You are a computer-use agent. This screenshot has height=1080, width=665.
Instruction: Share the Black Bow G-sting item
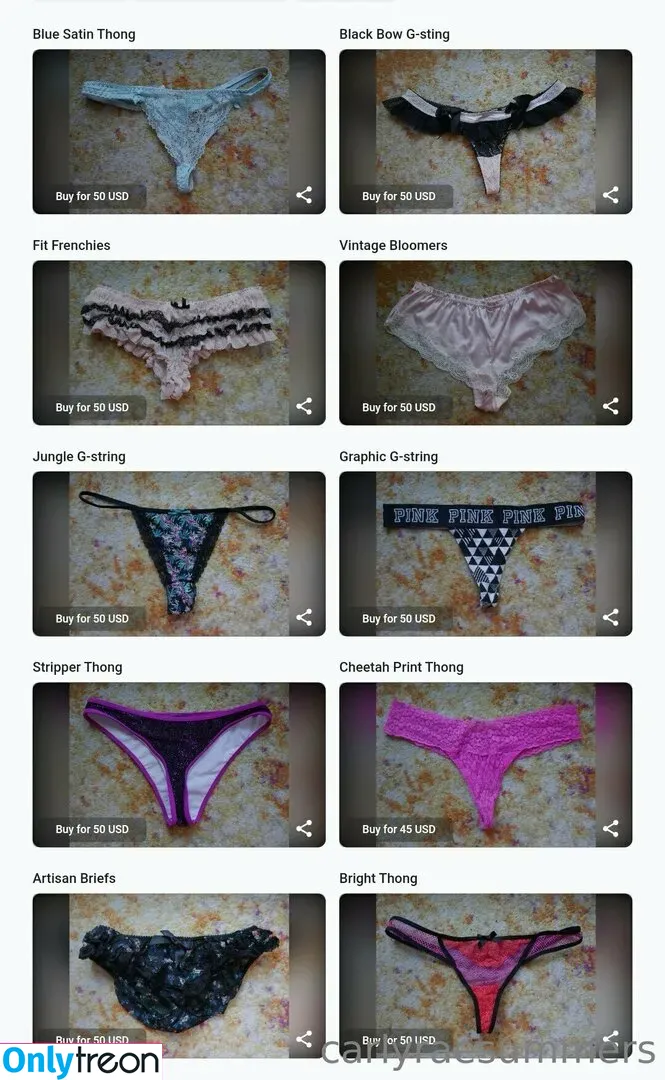click(x=611, y=195)
